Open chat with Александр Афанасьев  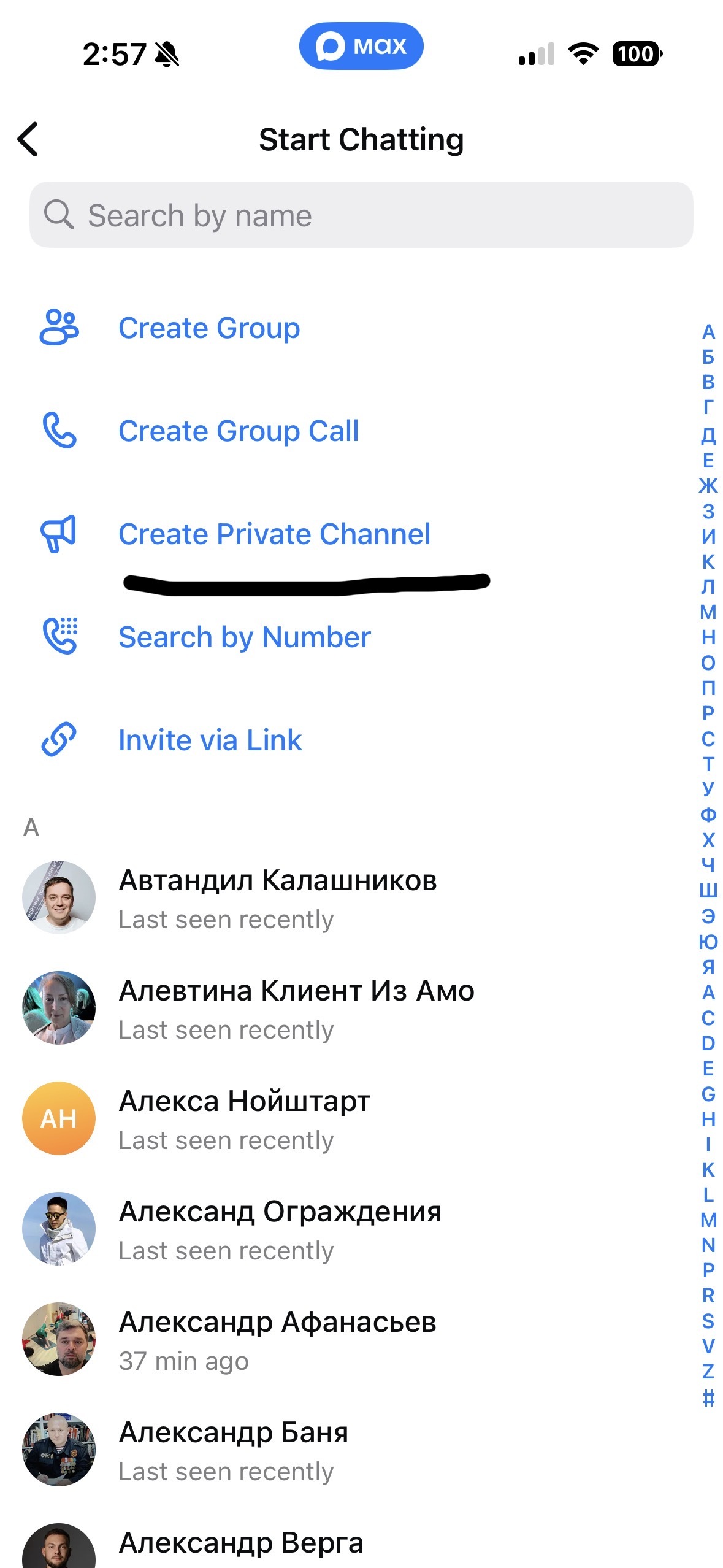coord(277,1339)
